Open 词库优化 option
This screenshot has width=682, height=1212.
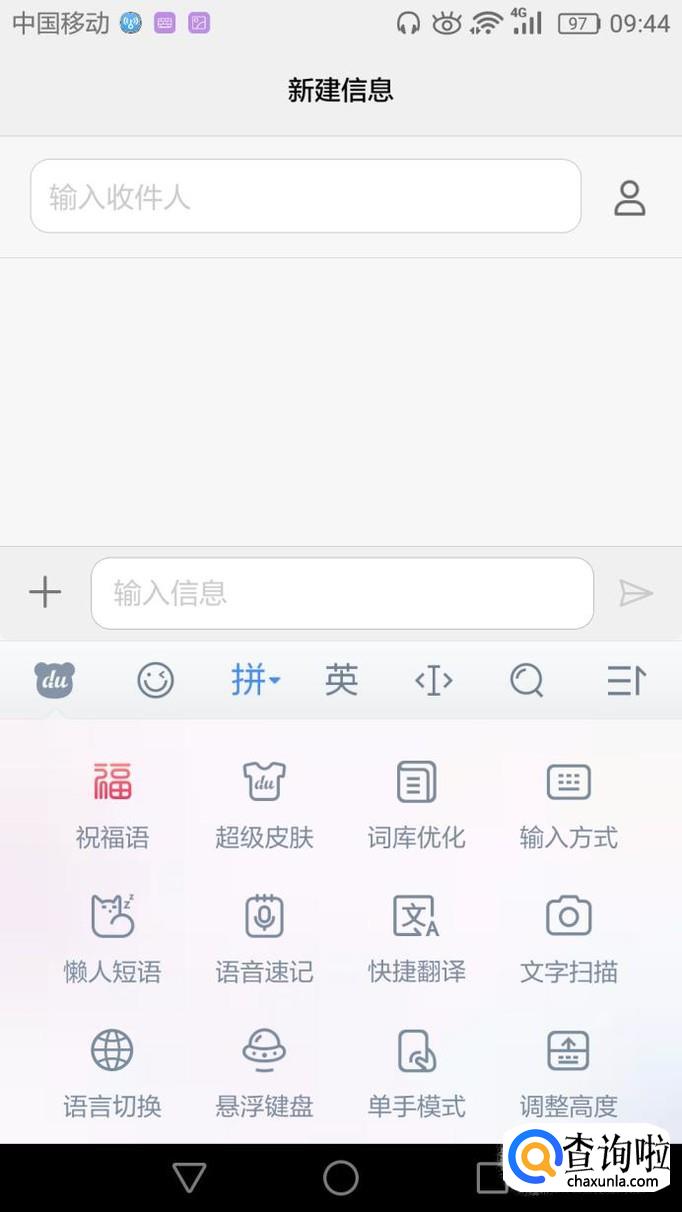click(x=416, y=803)
